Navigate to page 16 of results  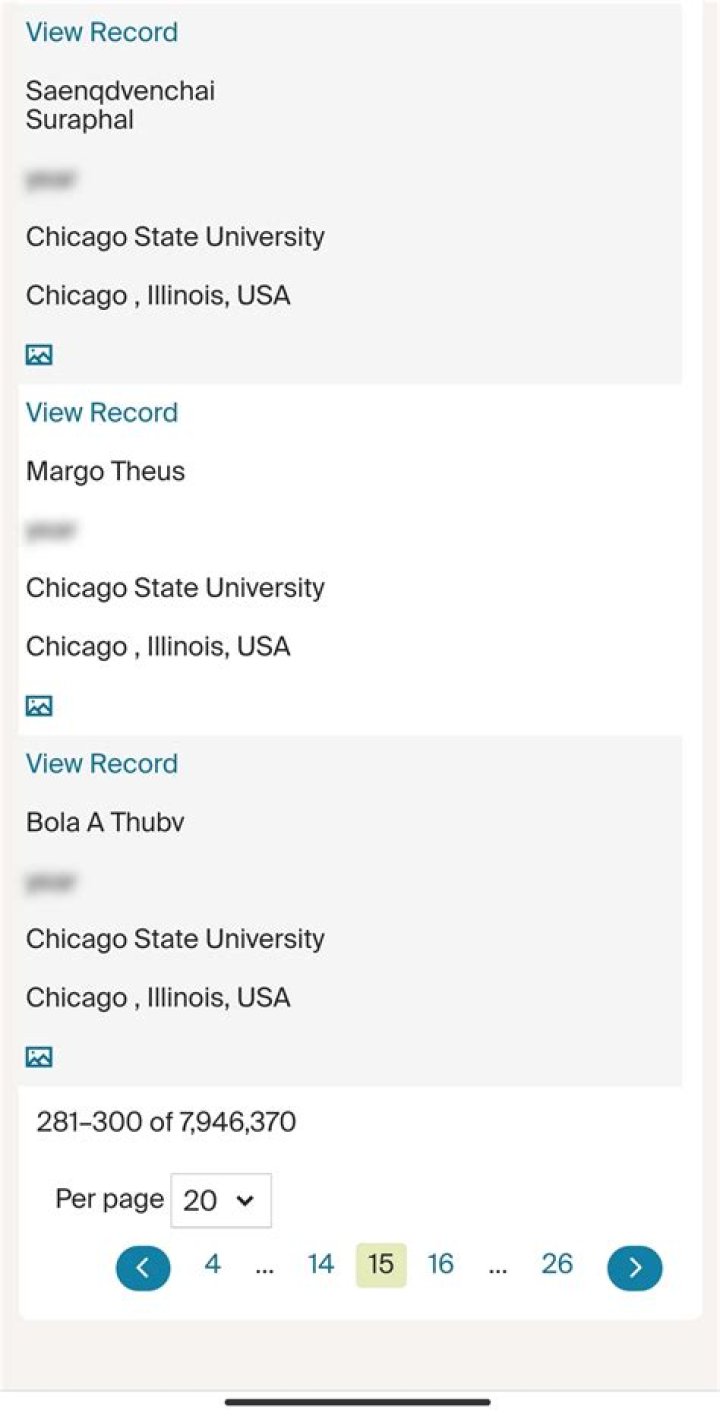440,1264
